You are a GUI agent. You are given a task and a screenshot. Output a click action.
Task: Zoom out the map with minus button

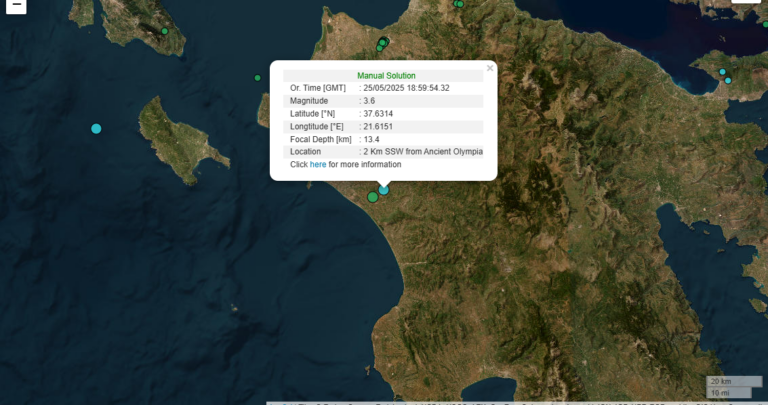tap(17, 6)
